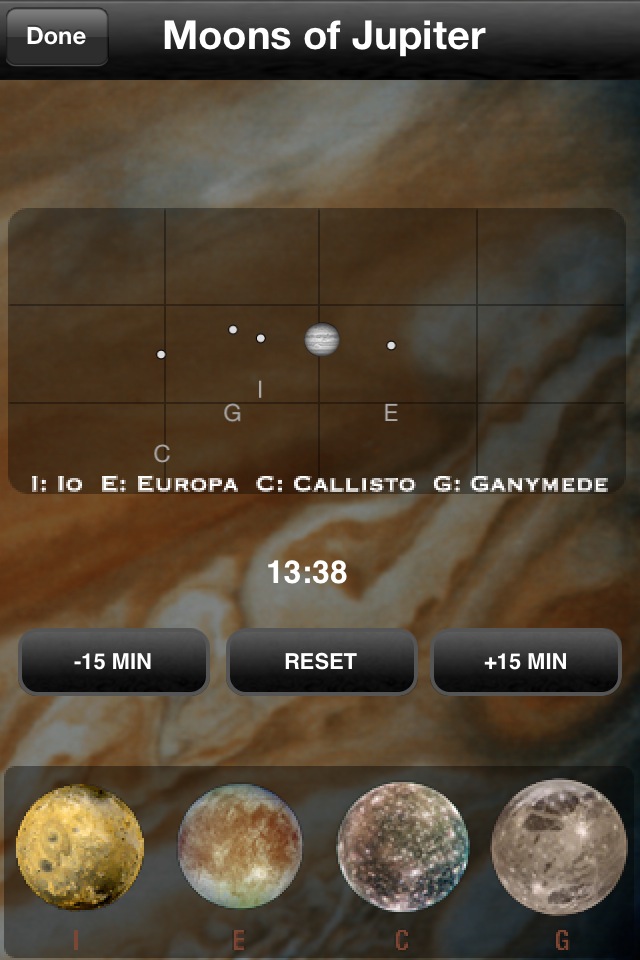The image size is (640, 960).
Task: Open the Io moon image
Action: [x=80, y=847]
